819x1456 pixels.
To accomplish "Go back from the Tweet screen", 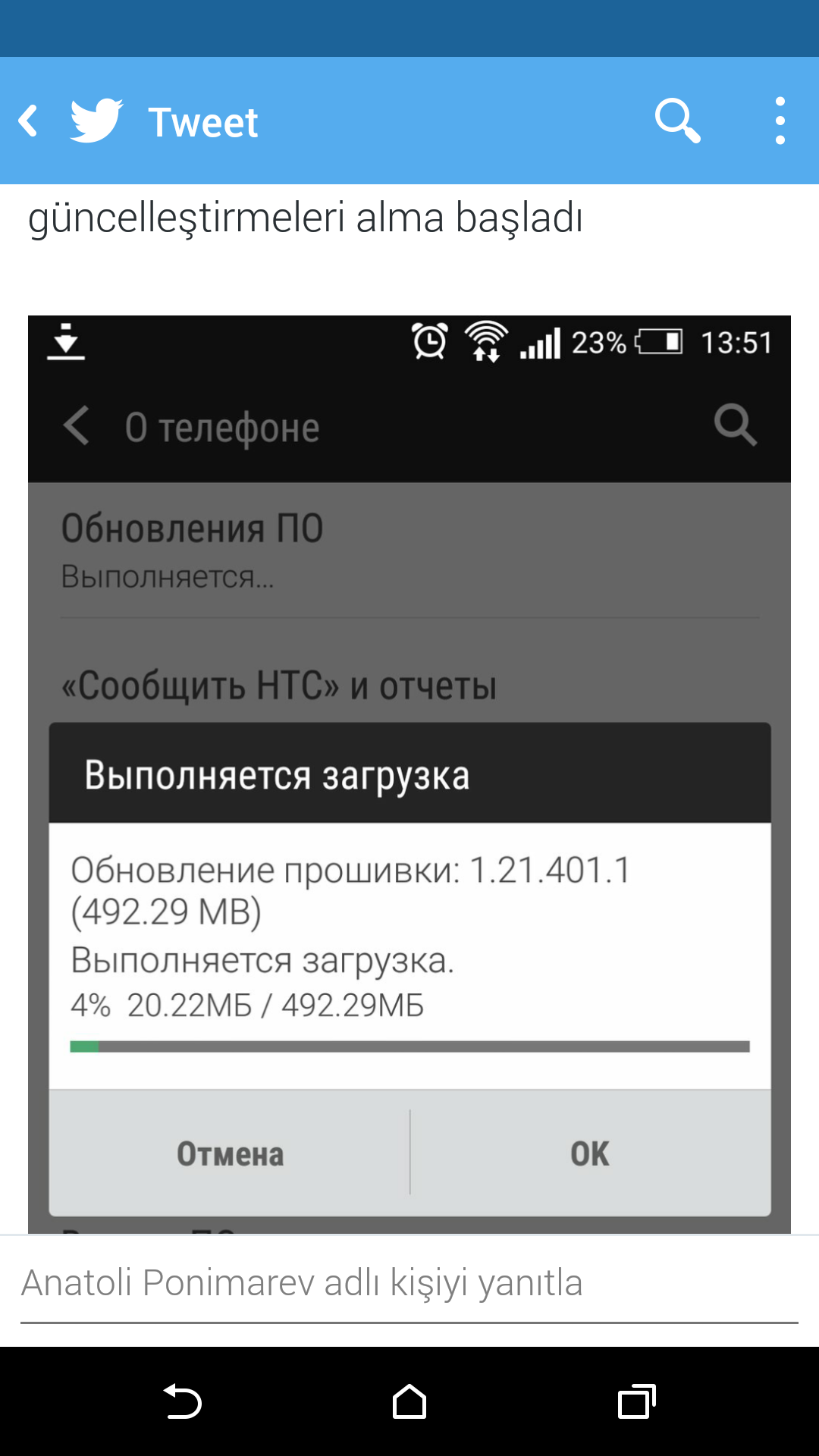I will click(30, 121).
